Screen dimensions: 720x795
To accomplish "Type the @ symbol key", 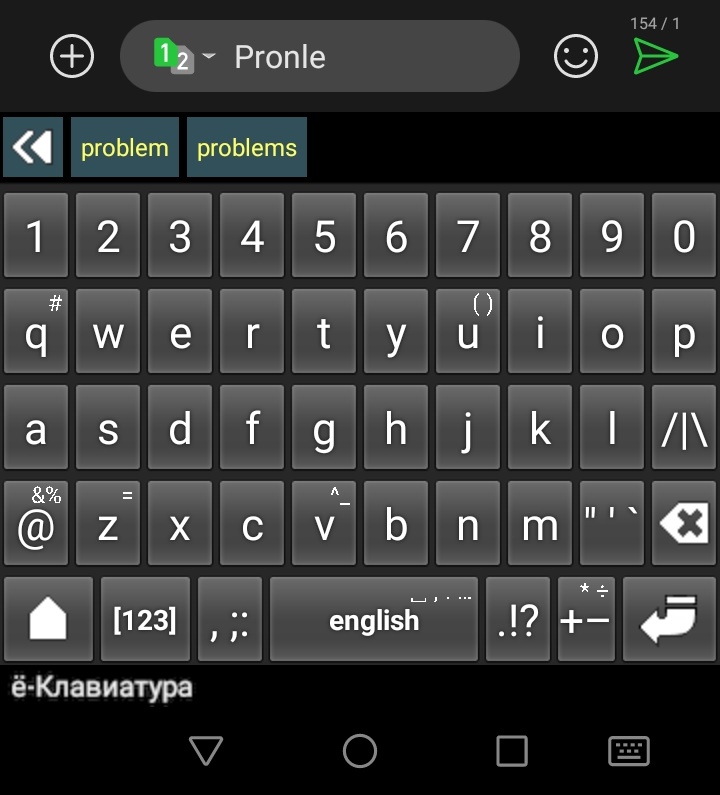I will [36, 524].
